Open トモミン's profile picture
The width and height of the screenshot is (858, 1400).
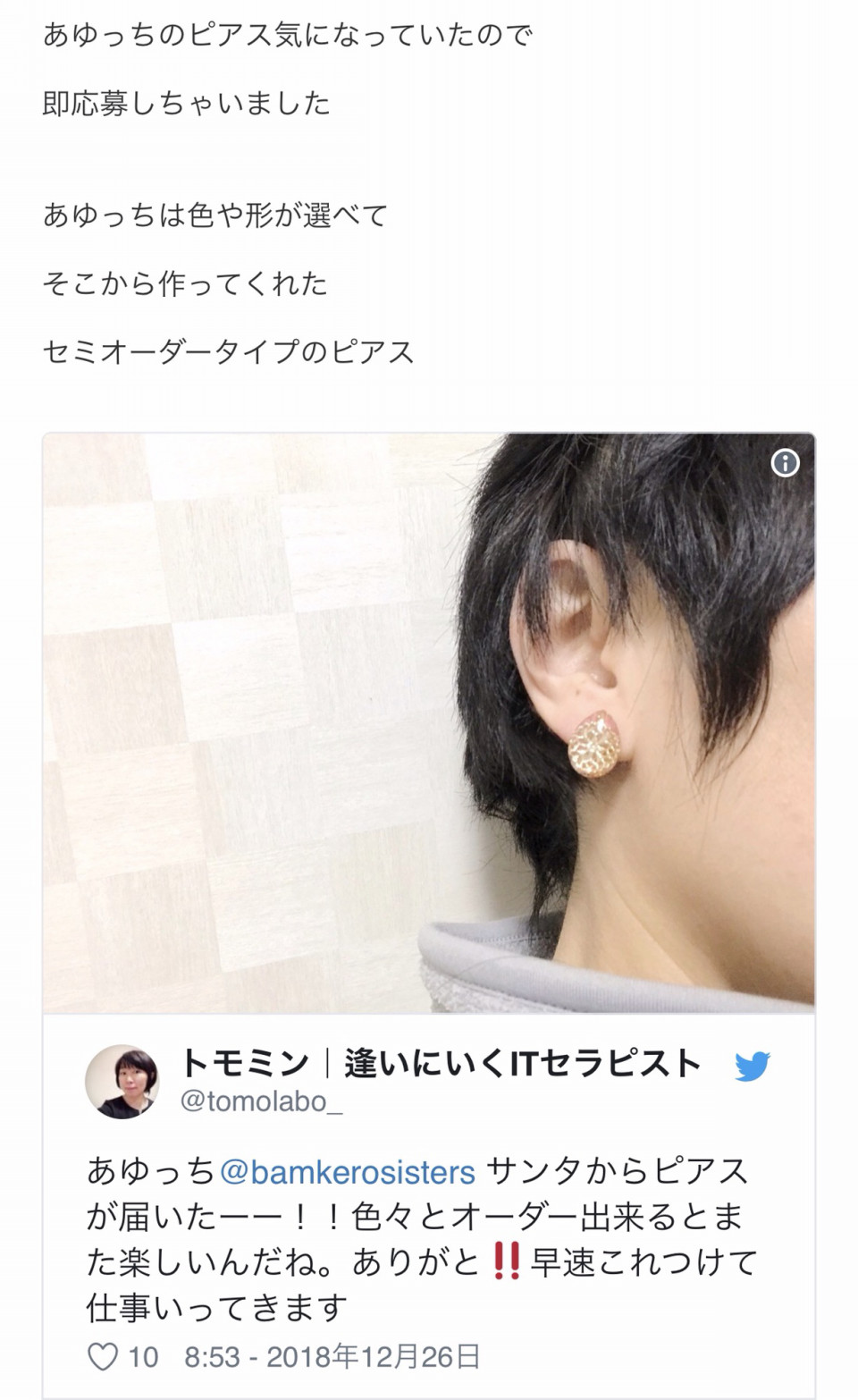tap(122, 1081)
